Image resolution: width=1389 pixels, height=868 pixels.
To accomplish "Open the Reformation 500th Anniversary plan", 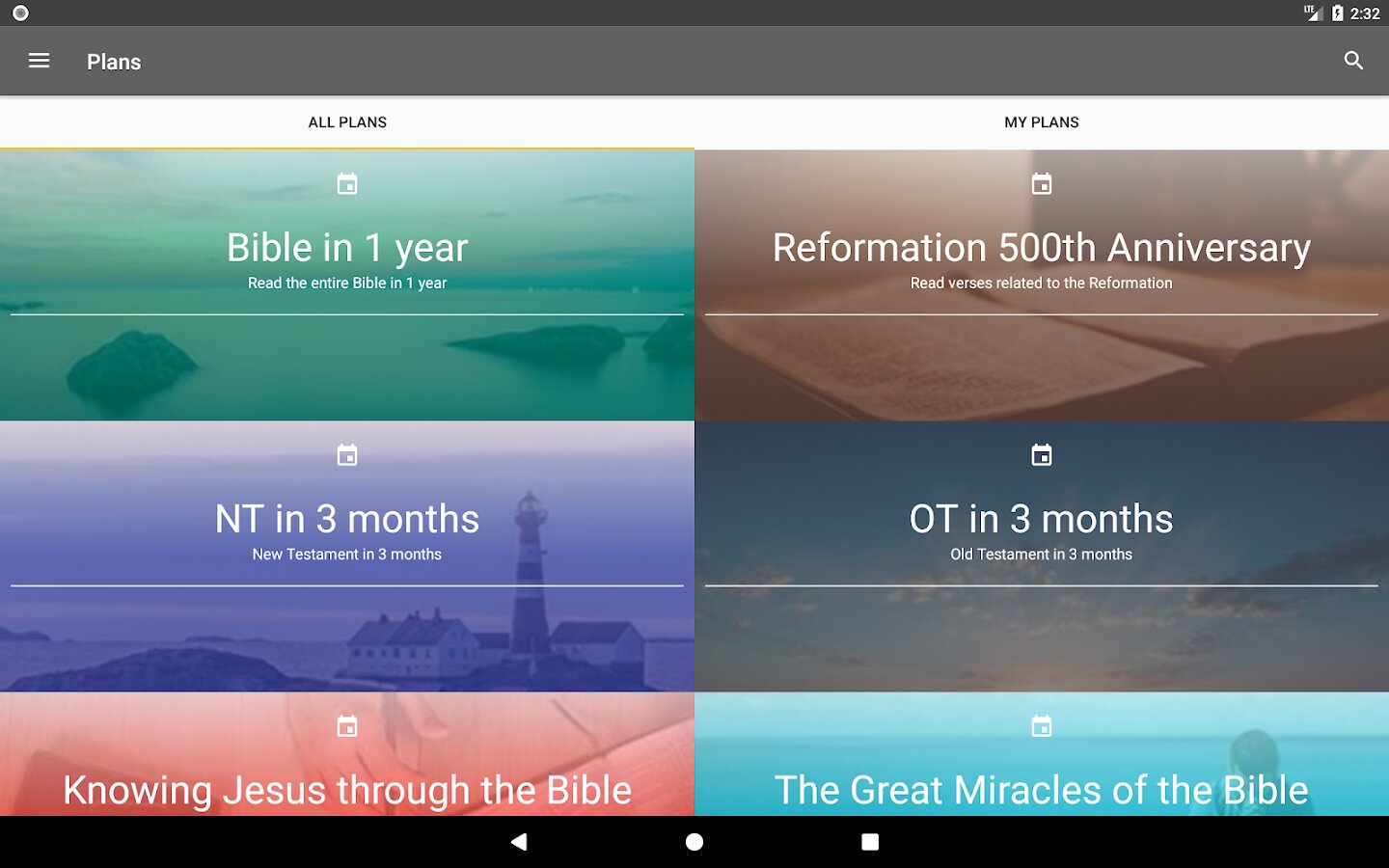I will click(1042, 285).
